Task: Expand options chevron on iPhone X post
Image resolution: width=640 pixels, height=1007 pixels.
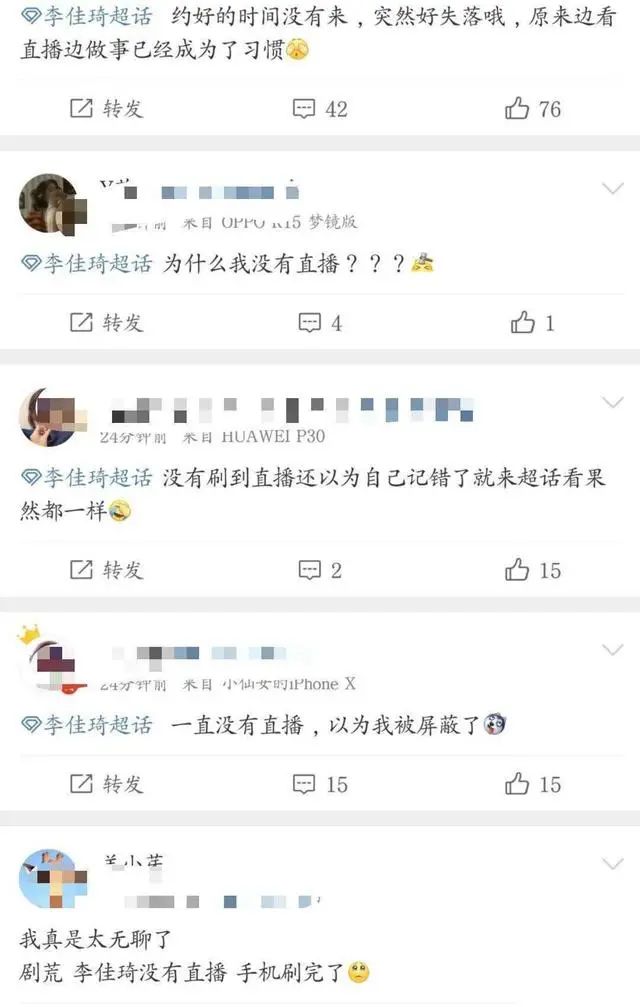Action: pyautogui.click(x=611, y=650)
